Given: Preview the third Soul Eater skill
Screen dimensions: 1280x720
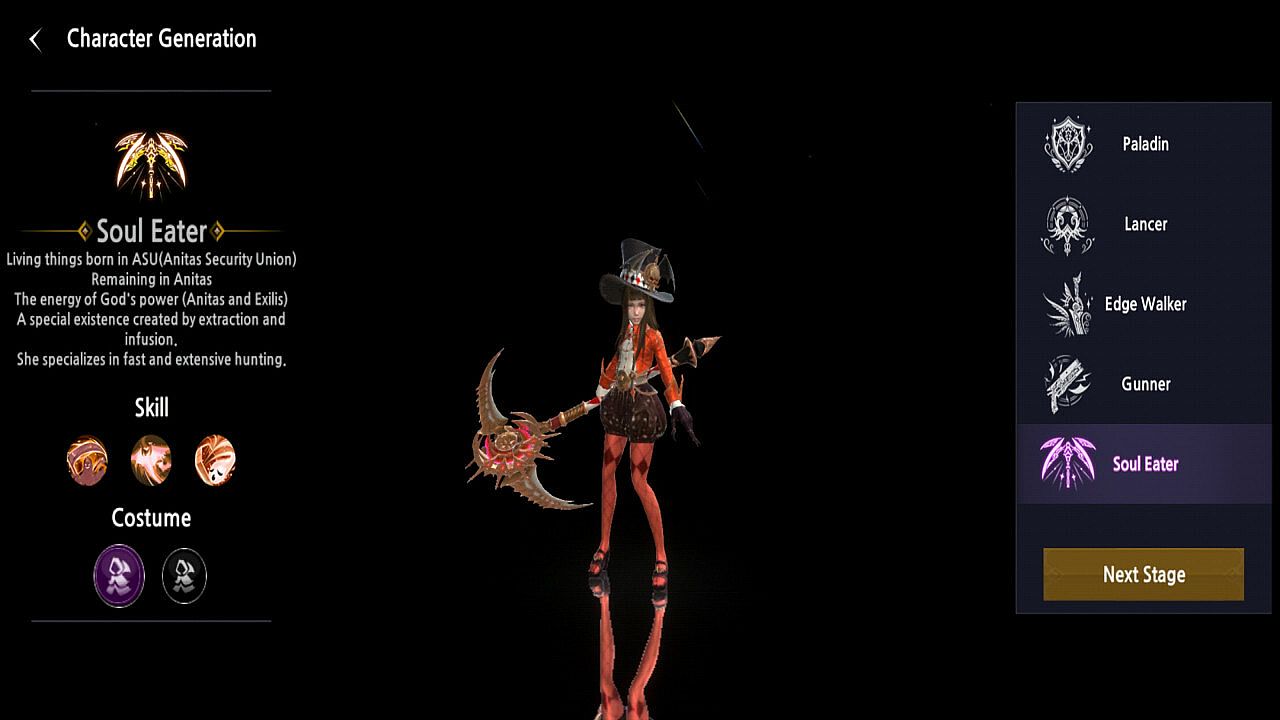Looking at the screenshot, I should tap(215, 461).
